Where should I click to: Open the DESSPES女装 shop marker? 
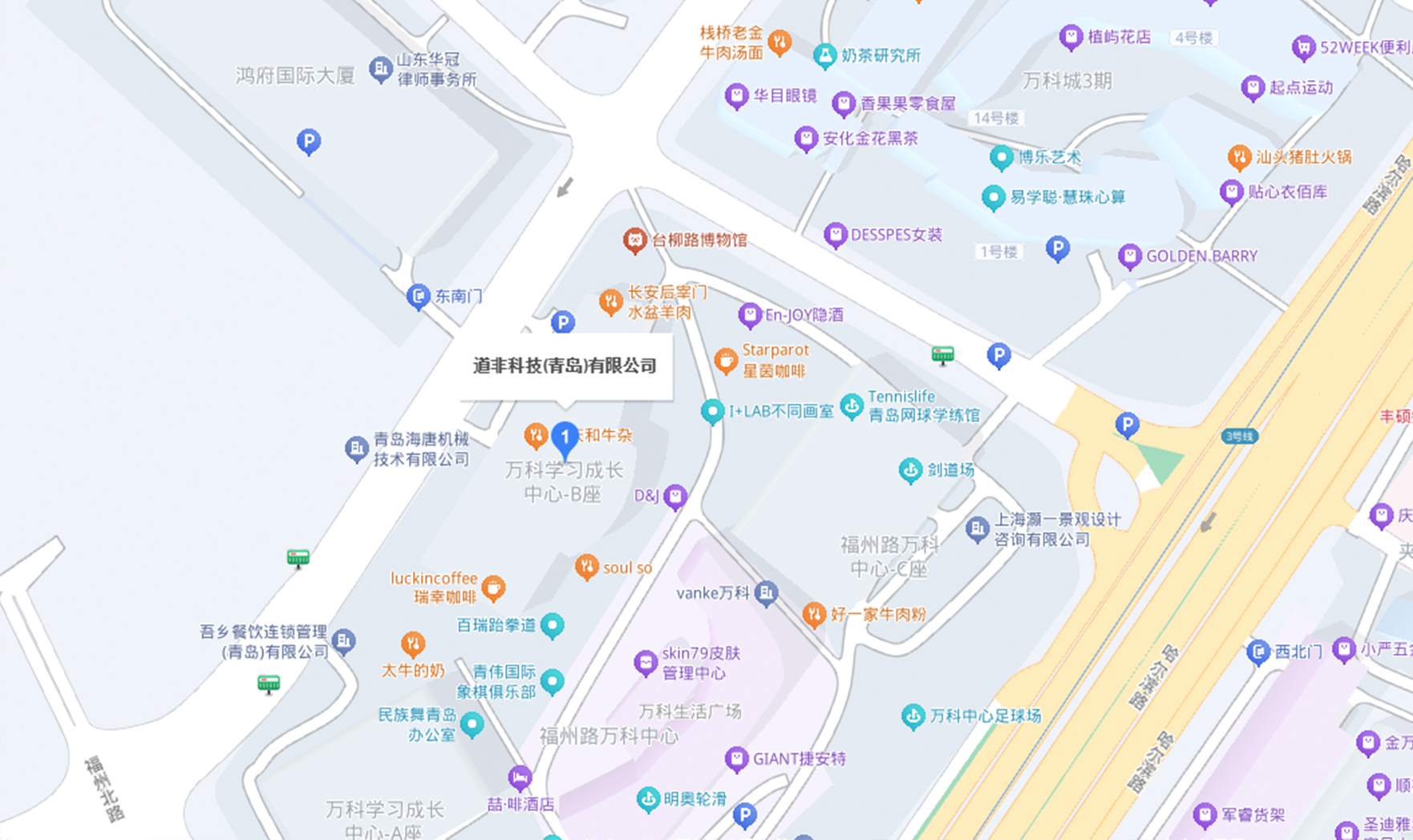coord(835,235)
